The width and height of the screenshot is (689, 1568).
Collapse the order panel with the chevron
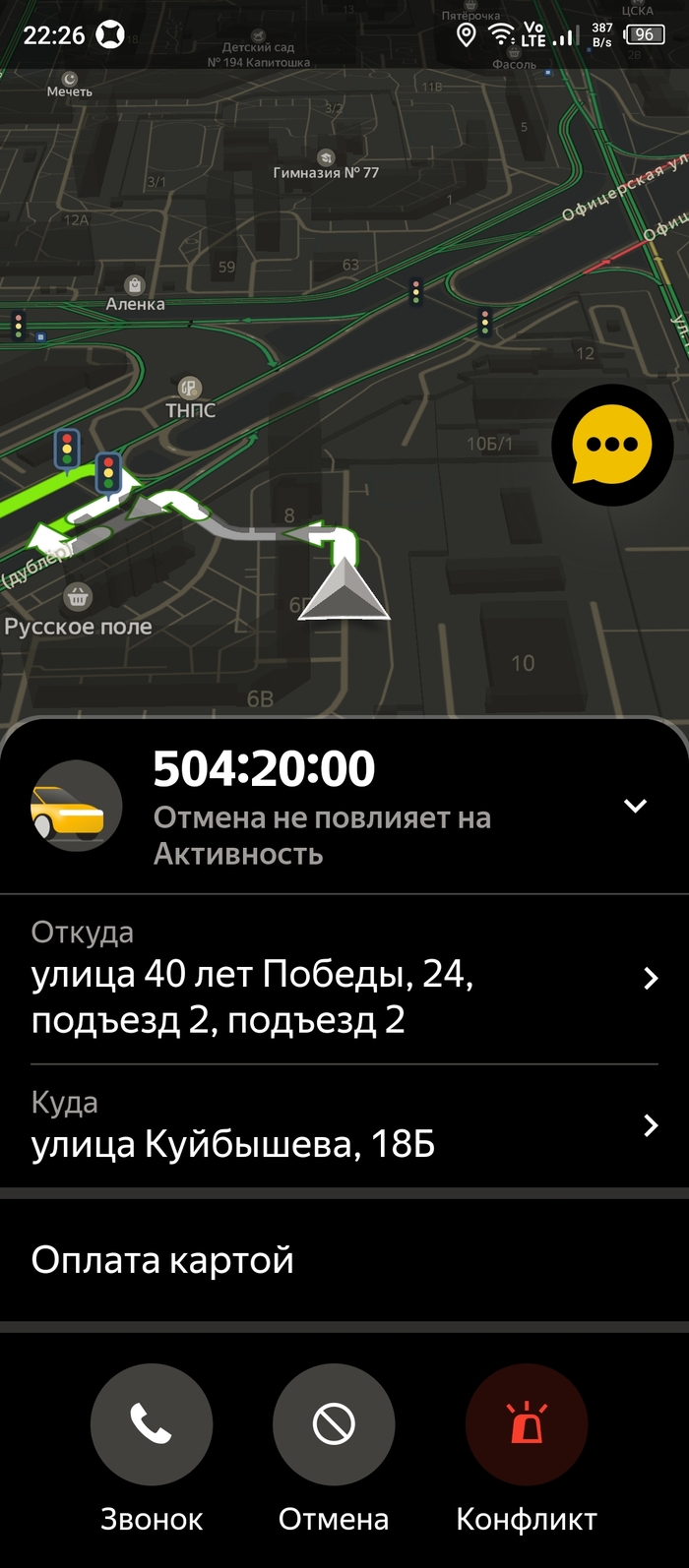pyautogui.click(x=636, y=806)
